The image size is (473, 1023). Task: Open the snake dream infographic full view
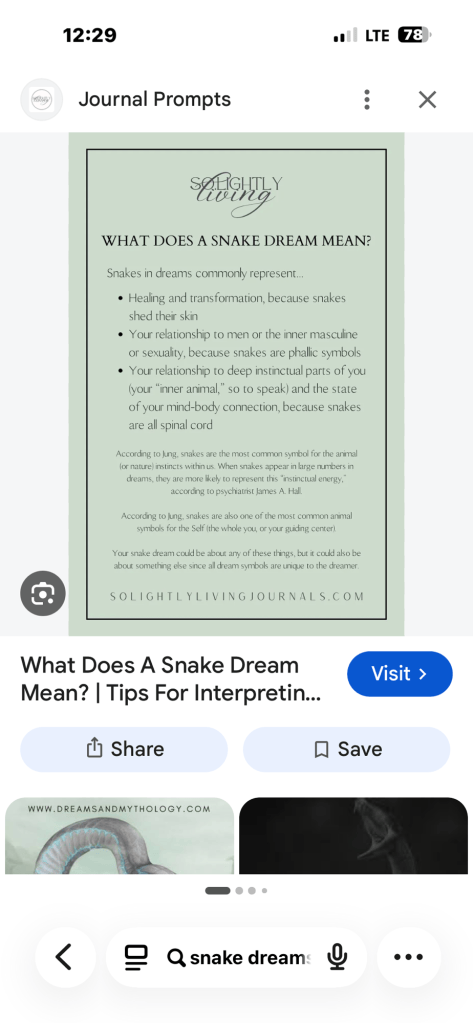click(236, 384)
